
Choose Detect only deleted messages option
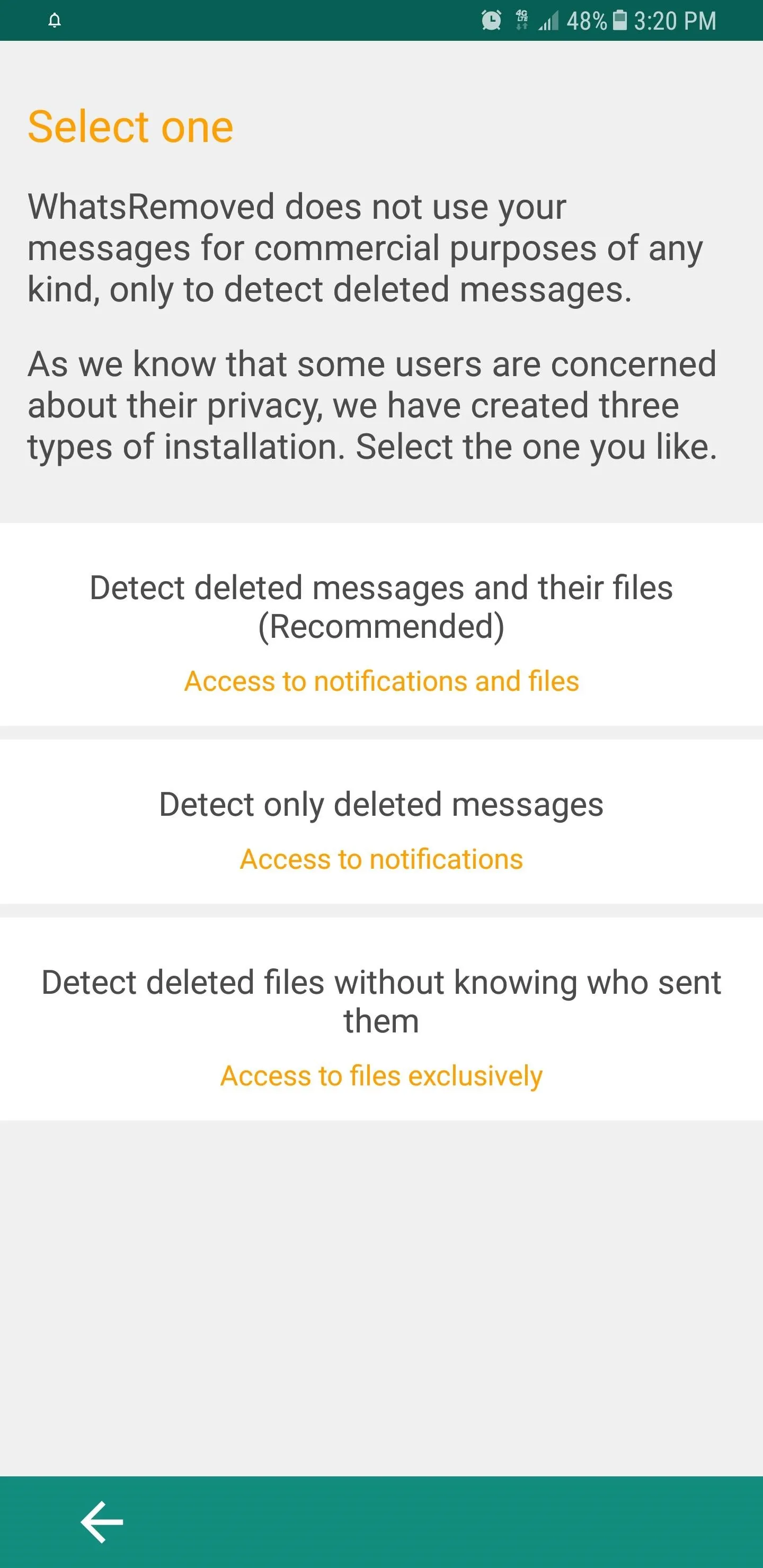click(x=381, y=822)
